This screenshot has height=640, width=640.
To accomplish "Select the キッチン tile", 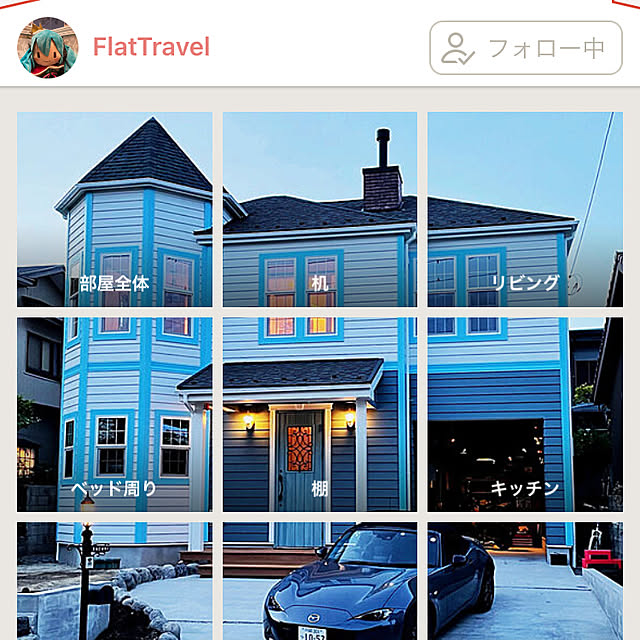I will coord(525,414).
